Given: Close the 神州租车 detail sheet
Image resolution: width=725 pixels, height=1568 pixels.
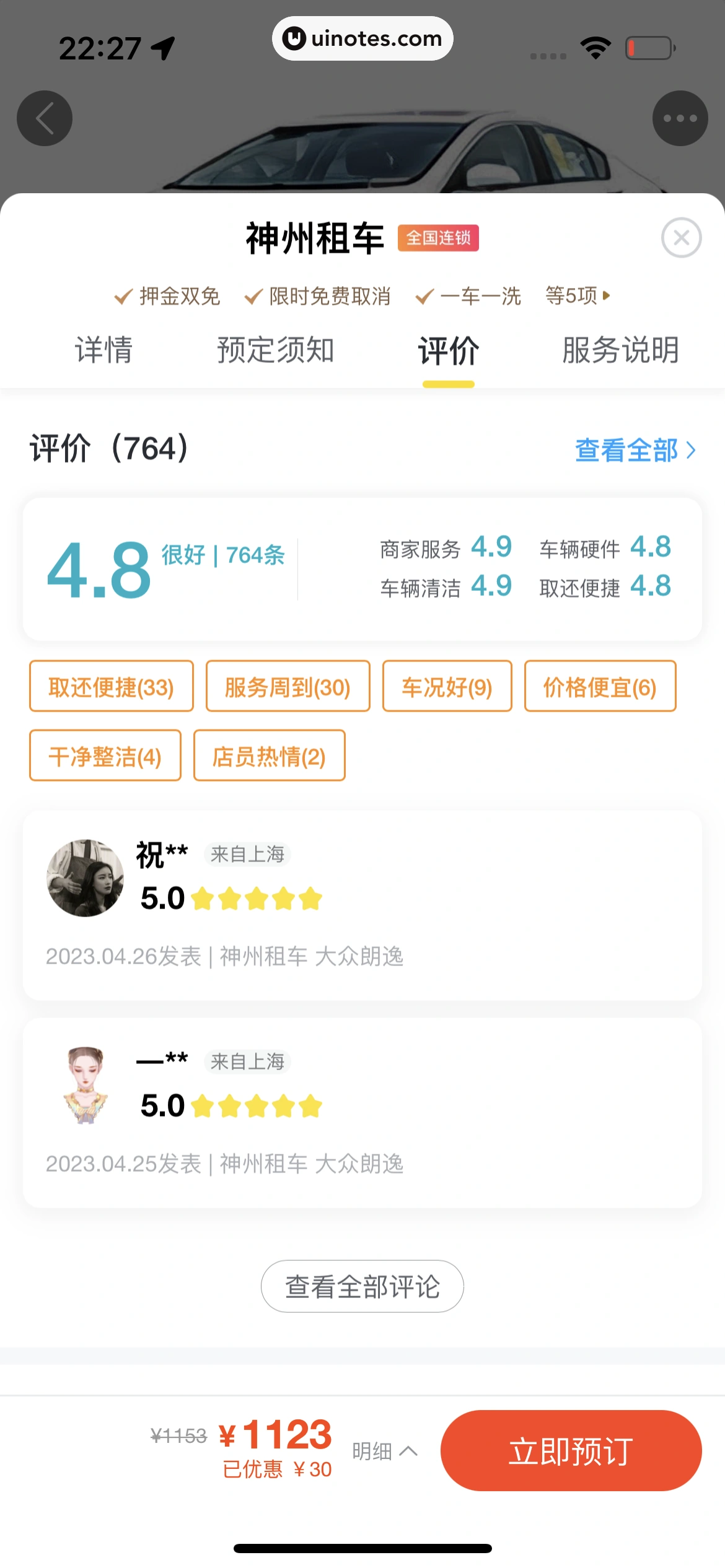Looking at the screenshot, I should tap(681, 238).
